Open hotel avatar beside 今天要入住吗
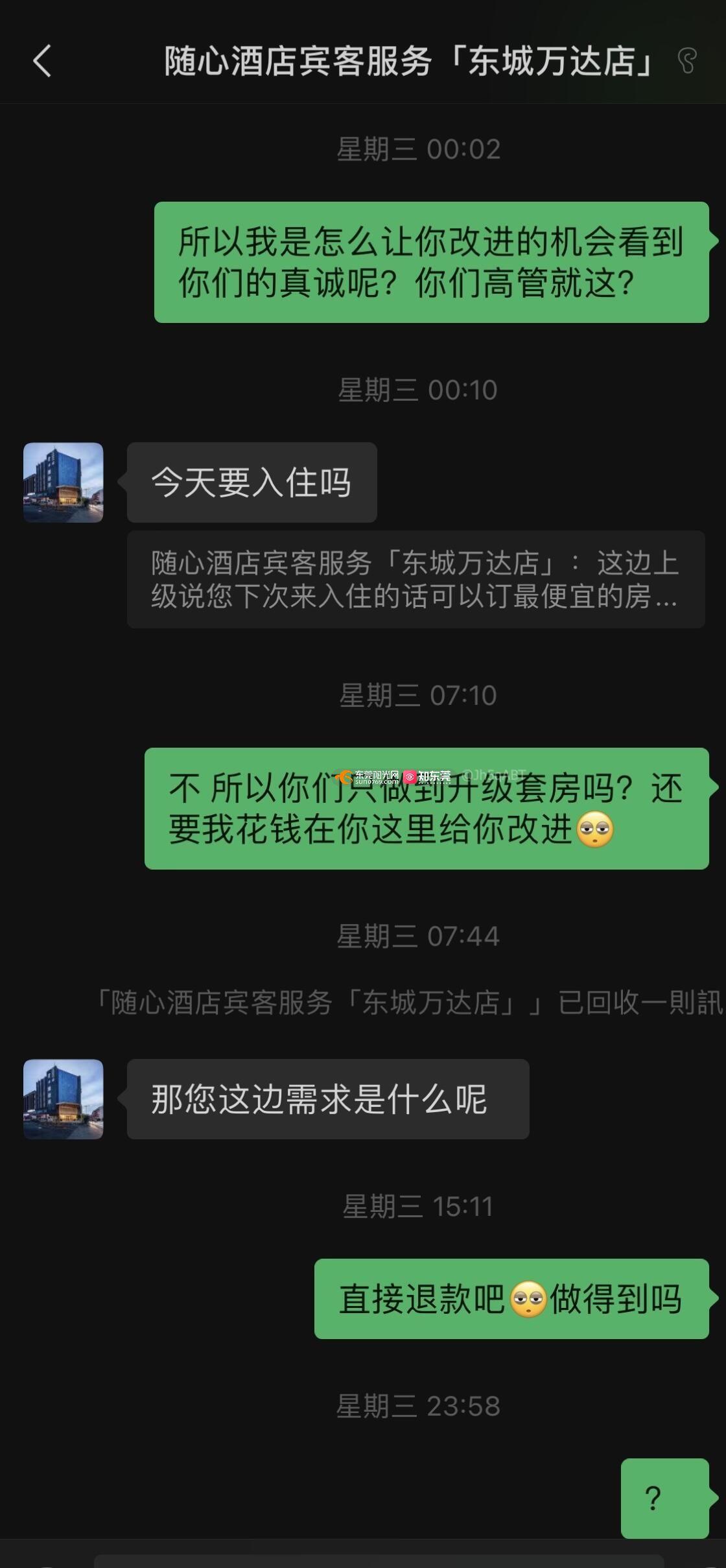 click(63, 482)
